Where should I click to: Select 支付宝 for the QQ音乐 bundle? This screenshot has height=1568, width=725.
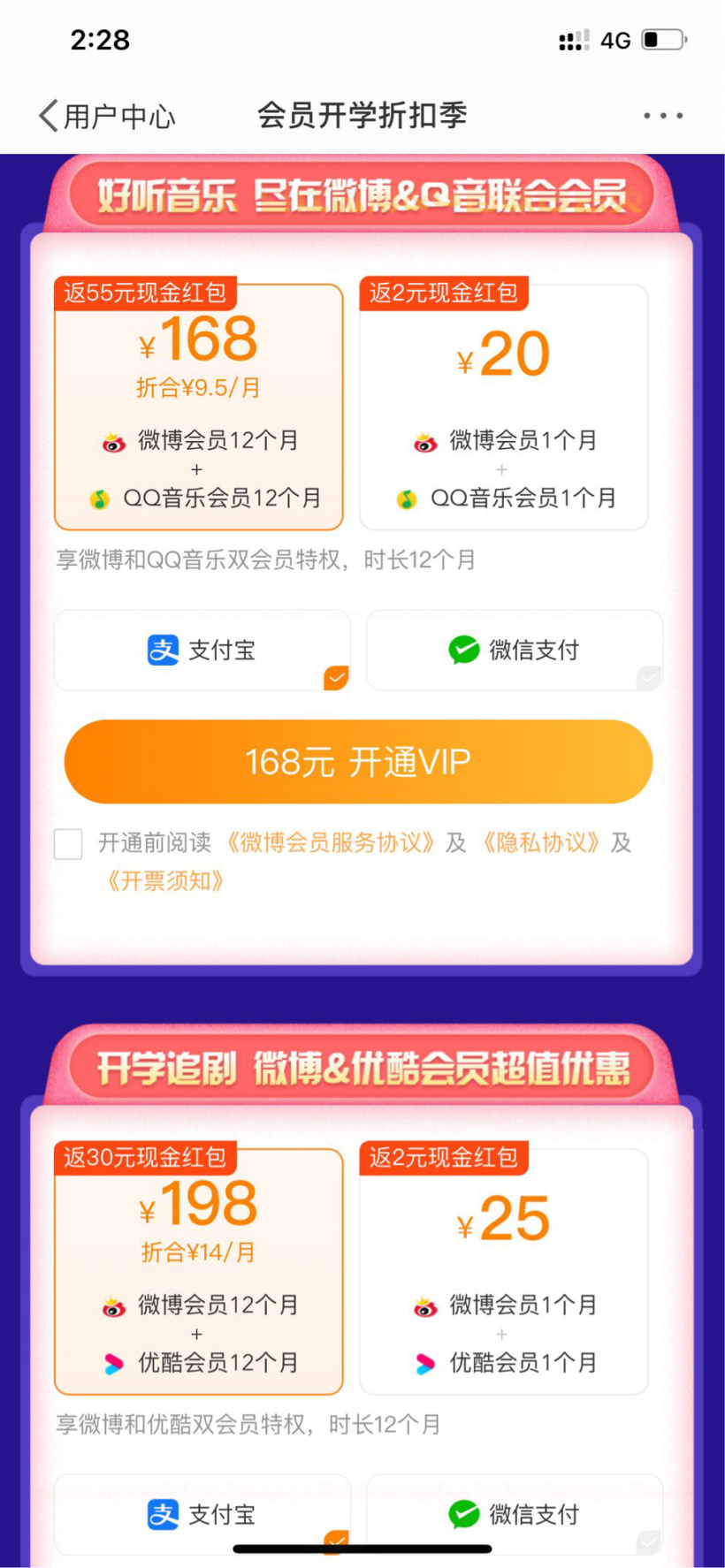[202, 651]
